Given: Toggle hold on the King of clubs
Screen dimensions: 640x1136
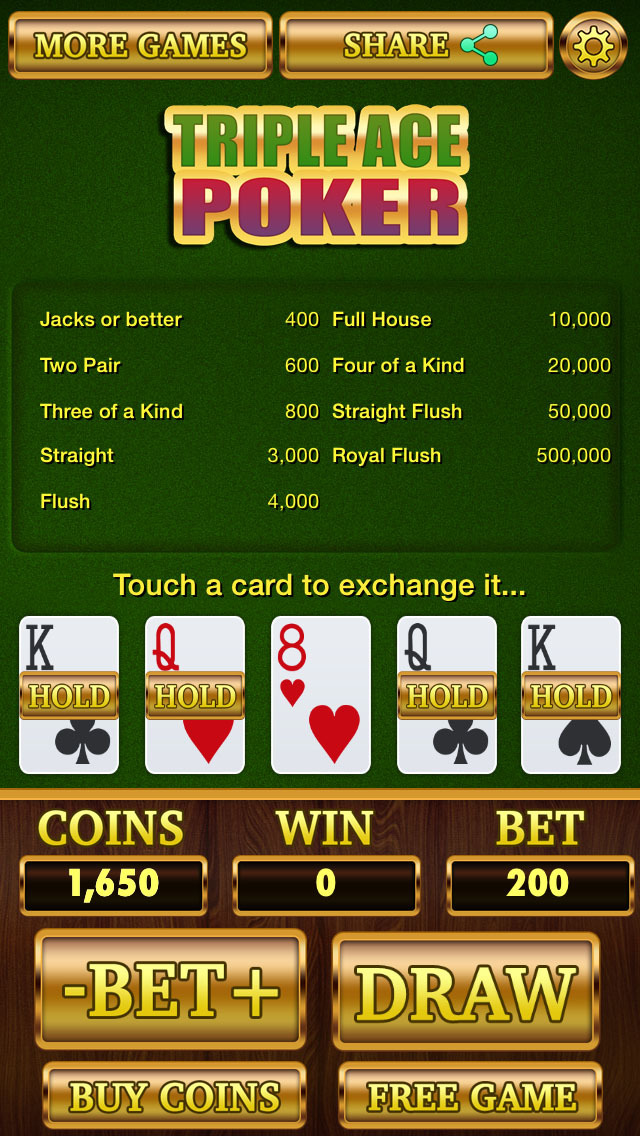Looking at the screenshot, I should tap(69, 695).
